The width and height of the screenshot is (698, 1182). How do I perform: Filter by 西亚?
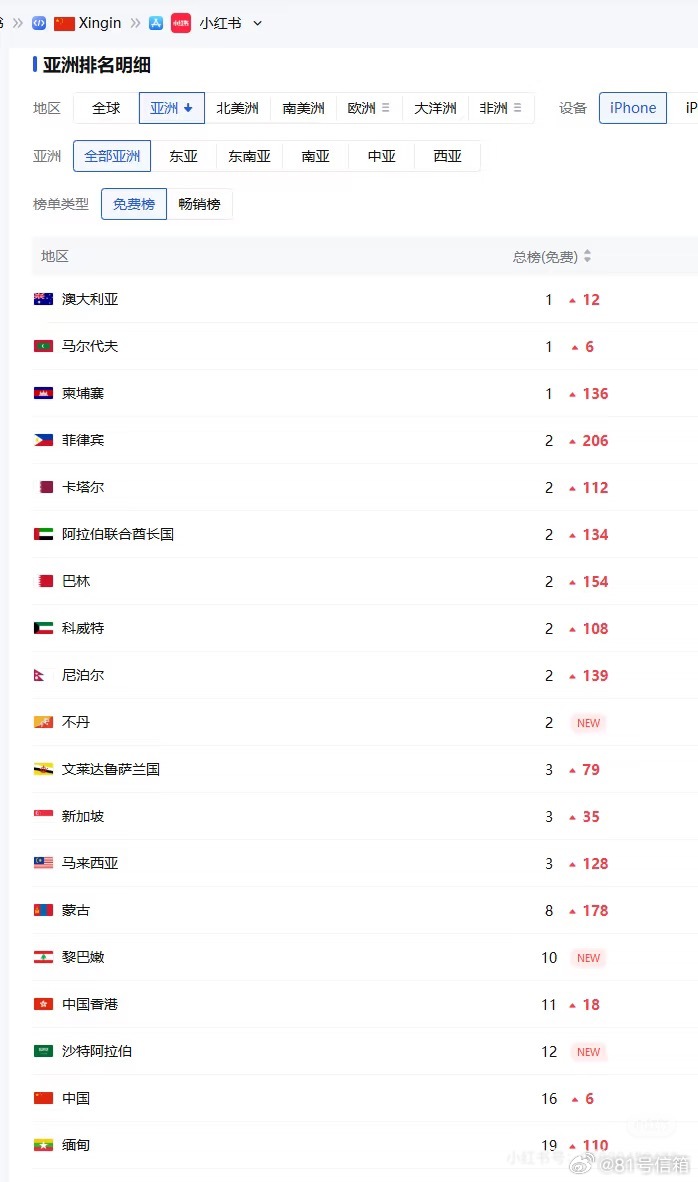tap(448, 156)
